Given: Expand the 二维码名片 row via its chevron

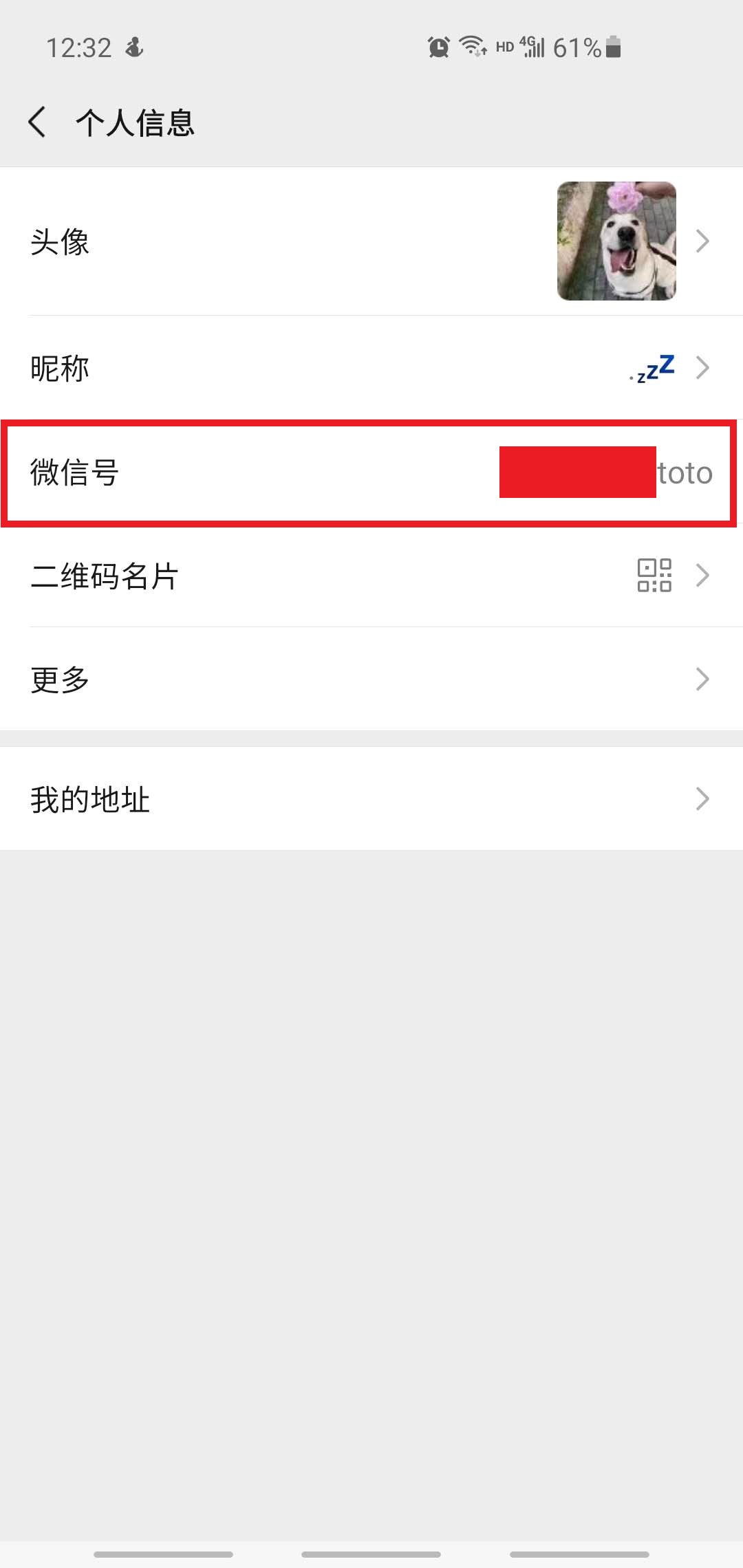Looking at the screenshot, I should pyautogui.click(x=703, y=577).
